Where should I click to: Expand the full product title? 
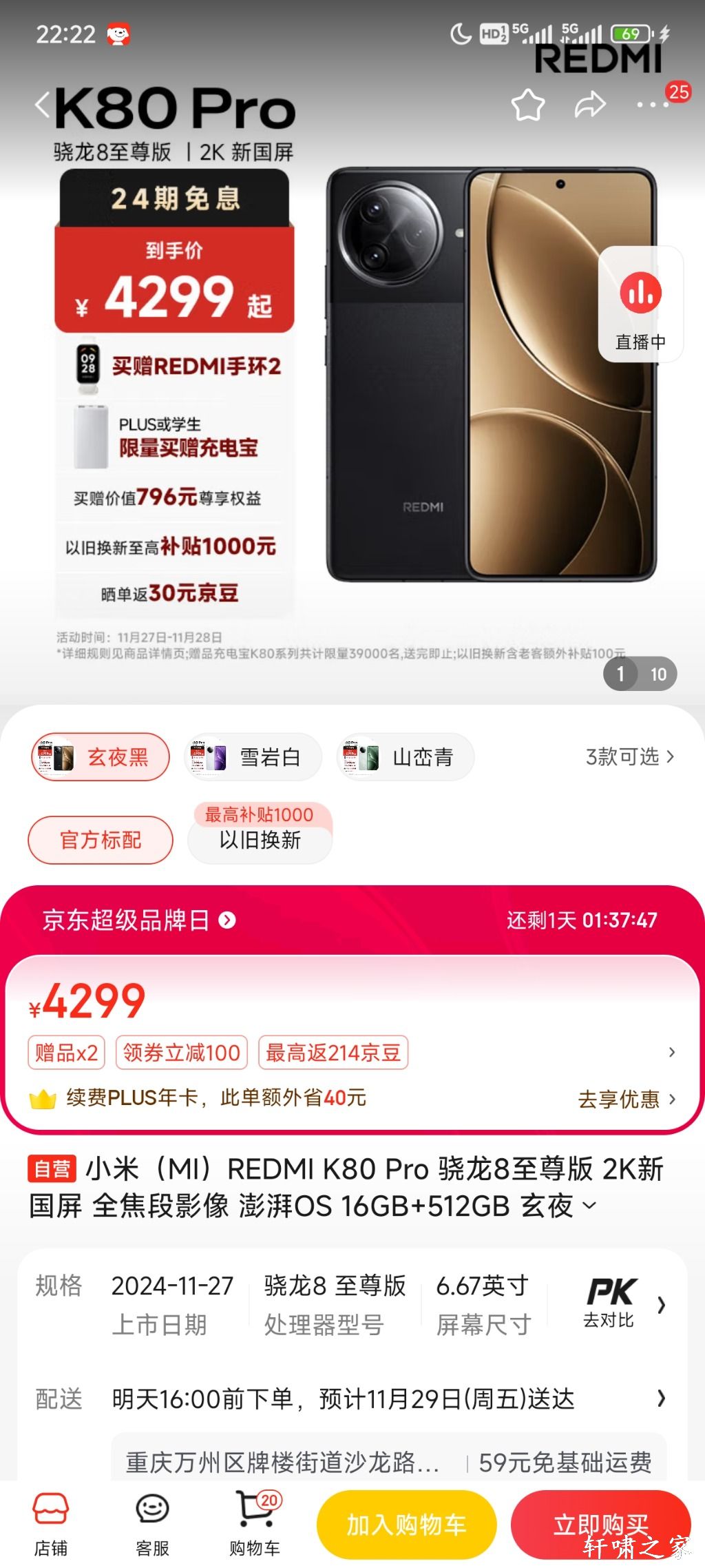pyautogui.click(x=589, y=1206)
